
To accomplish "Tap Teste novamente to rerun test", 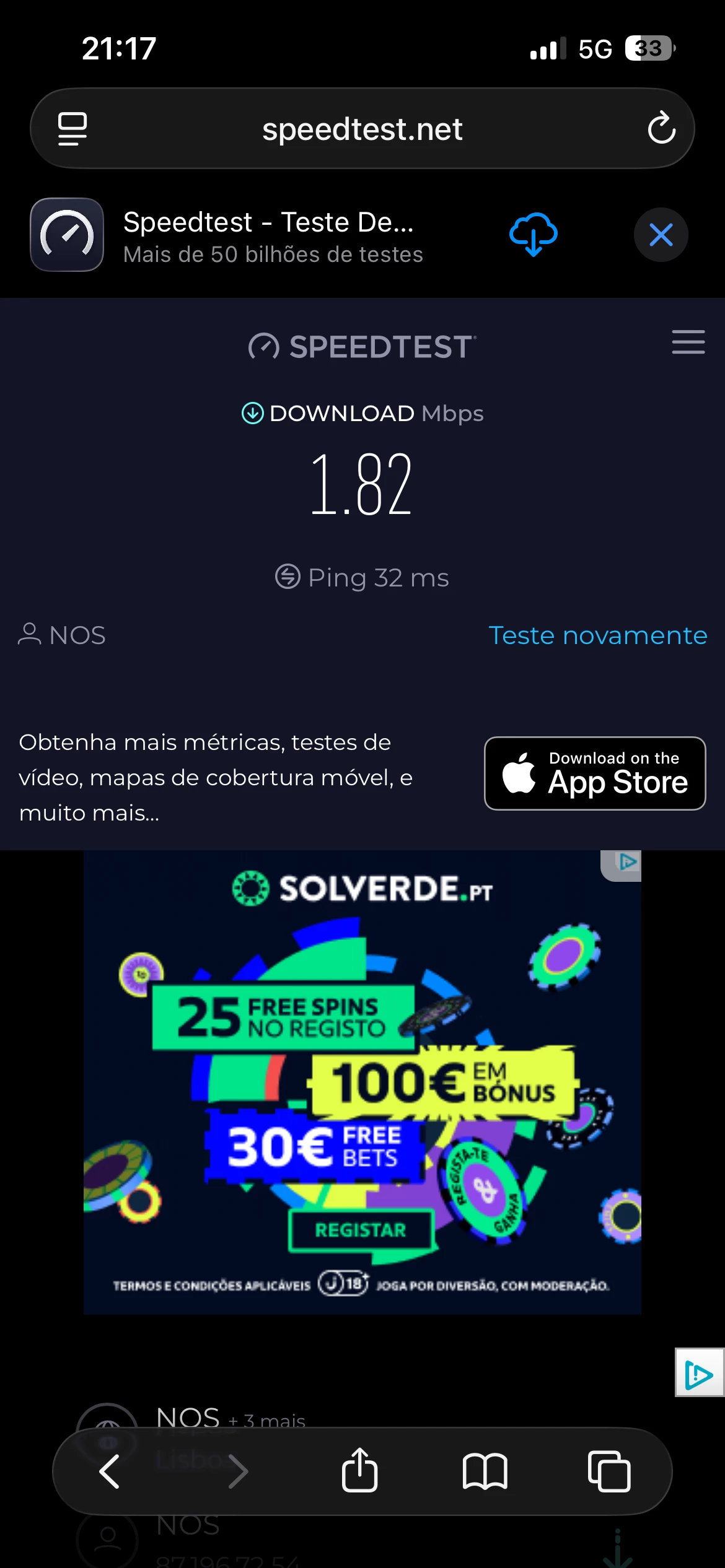I will click(597, 635).
